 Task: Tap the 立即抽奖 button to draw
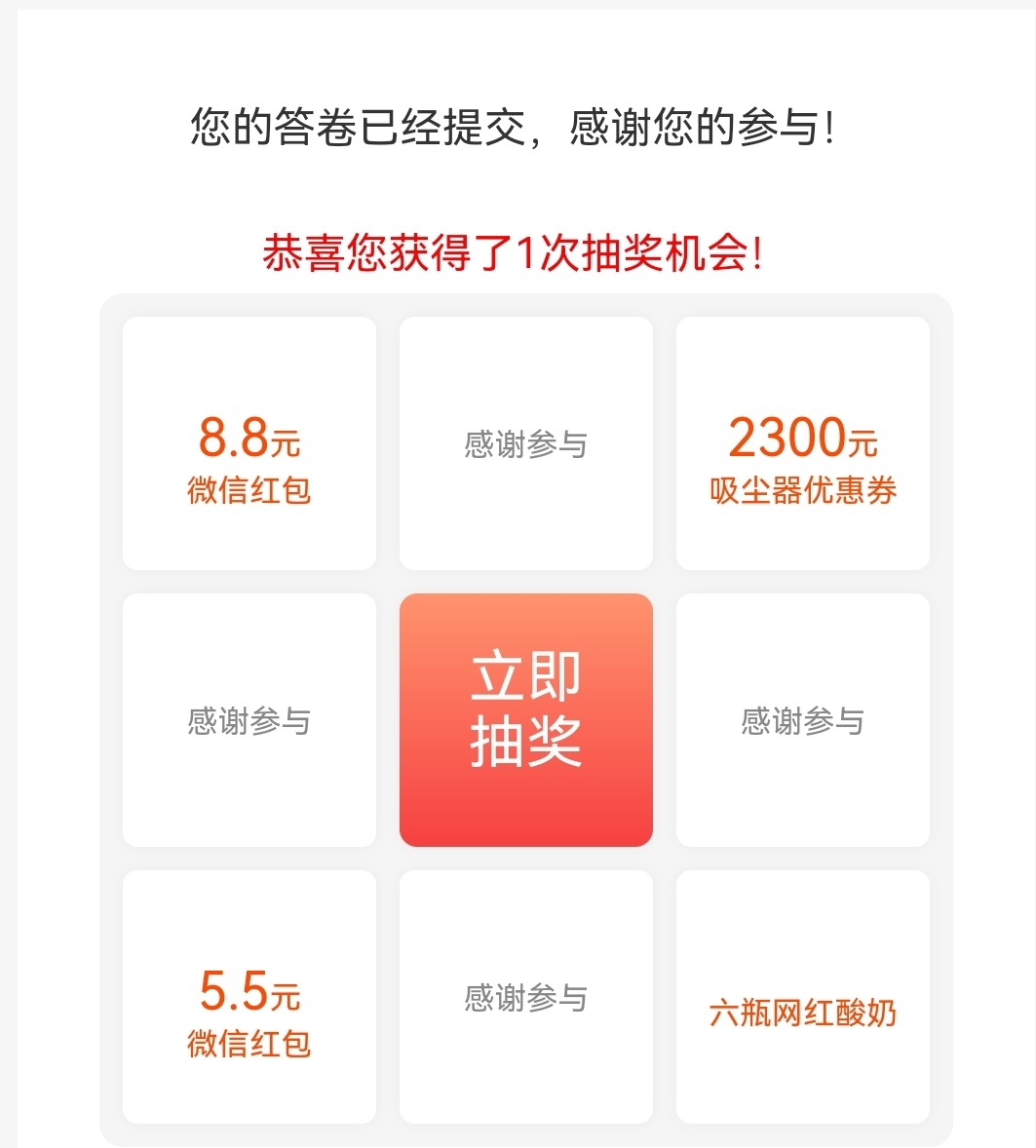(525, 720)
